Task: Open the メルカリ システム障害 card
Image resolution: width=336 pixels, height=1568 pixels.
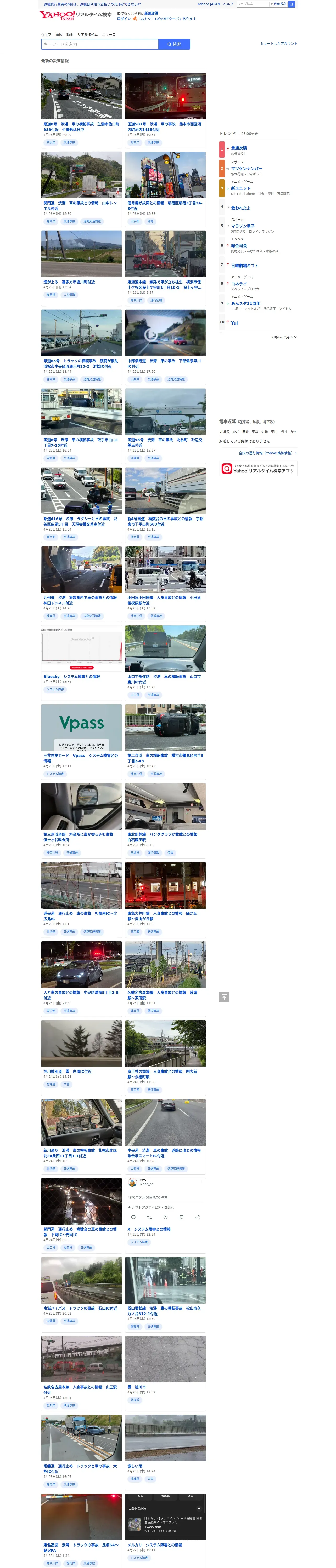Action: click(x=166, y=1530)
